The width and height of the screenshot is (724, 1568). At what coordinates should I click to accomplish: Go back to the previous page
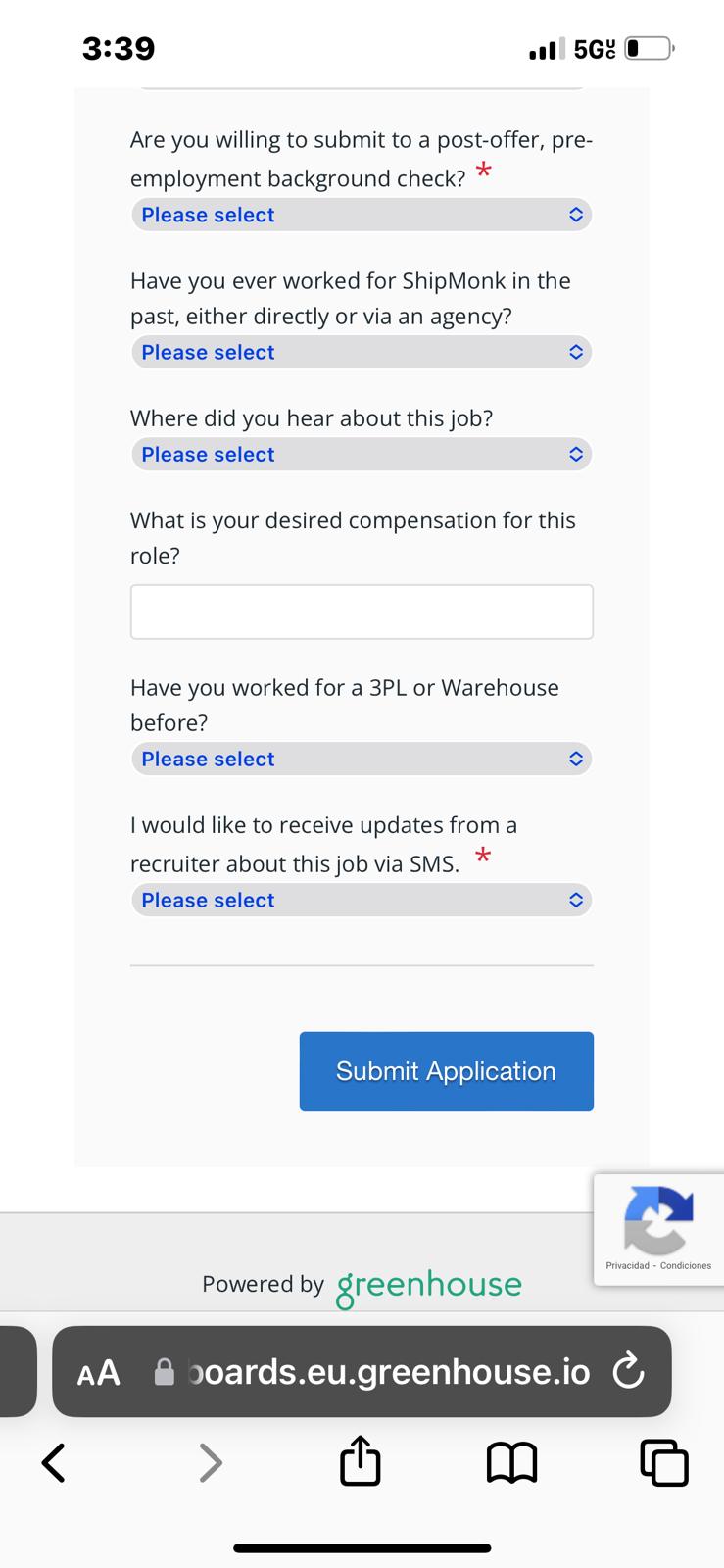click(x=54, y=1463)
